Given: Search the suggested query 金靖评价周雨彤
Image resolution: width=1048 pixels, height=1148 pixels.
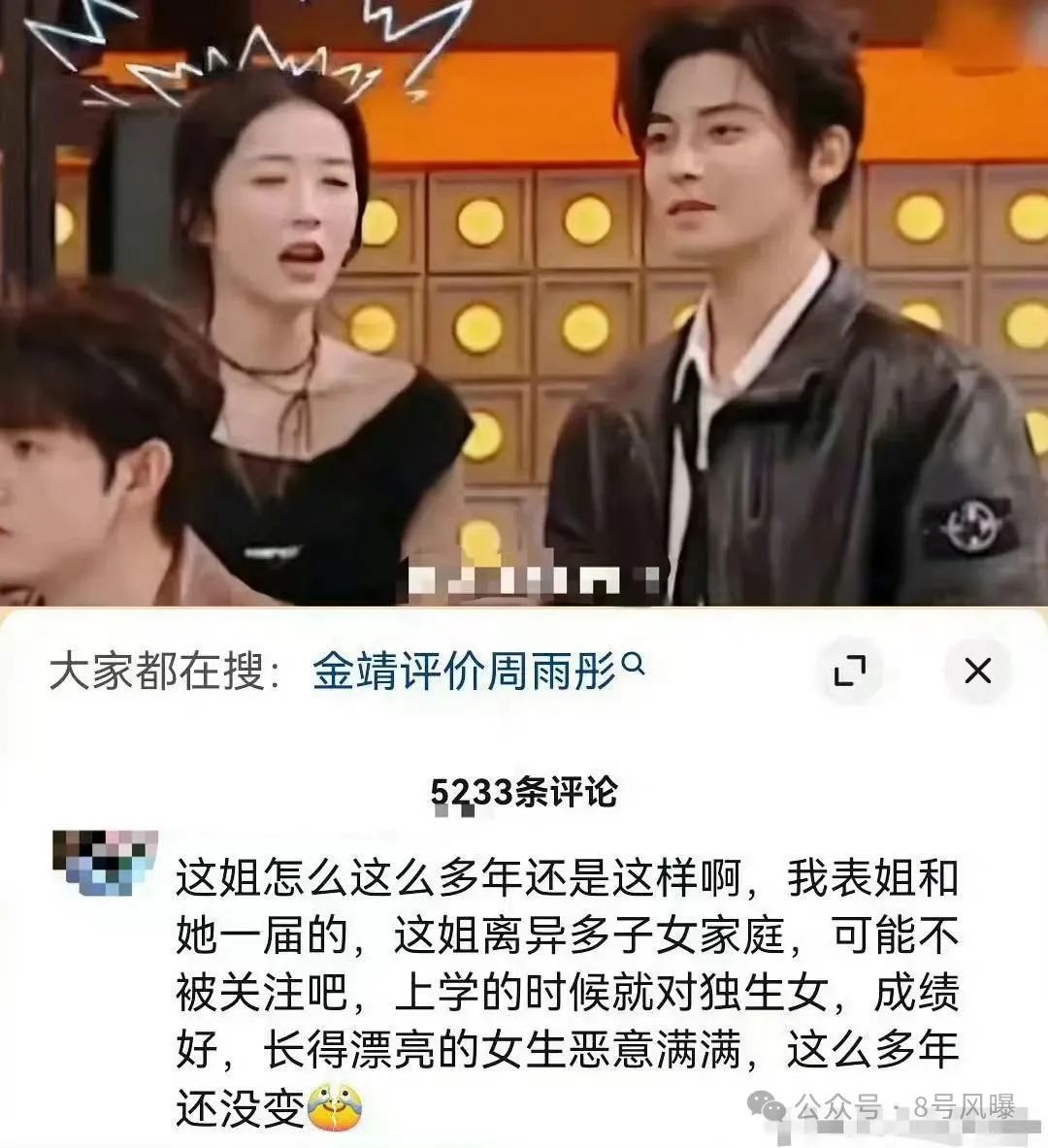Looking at the screenshot, I should [x=477, y=672].
